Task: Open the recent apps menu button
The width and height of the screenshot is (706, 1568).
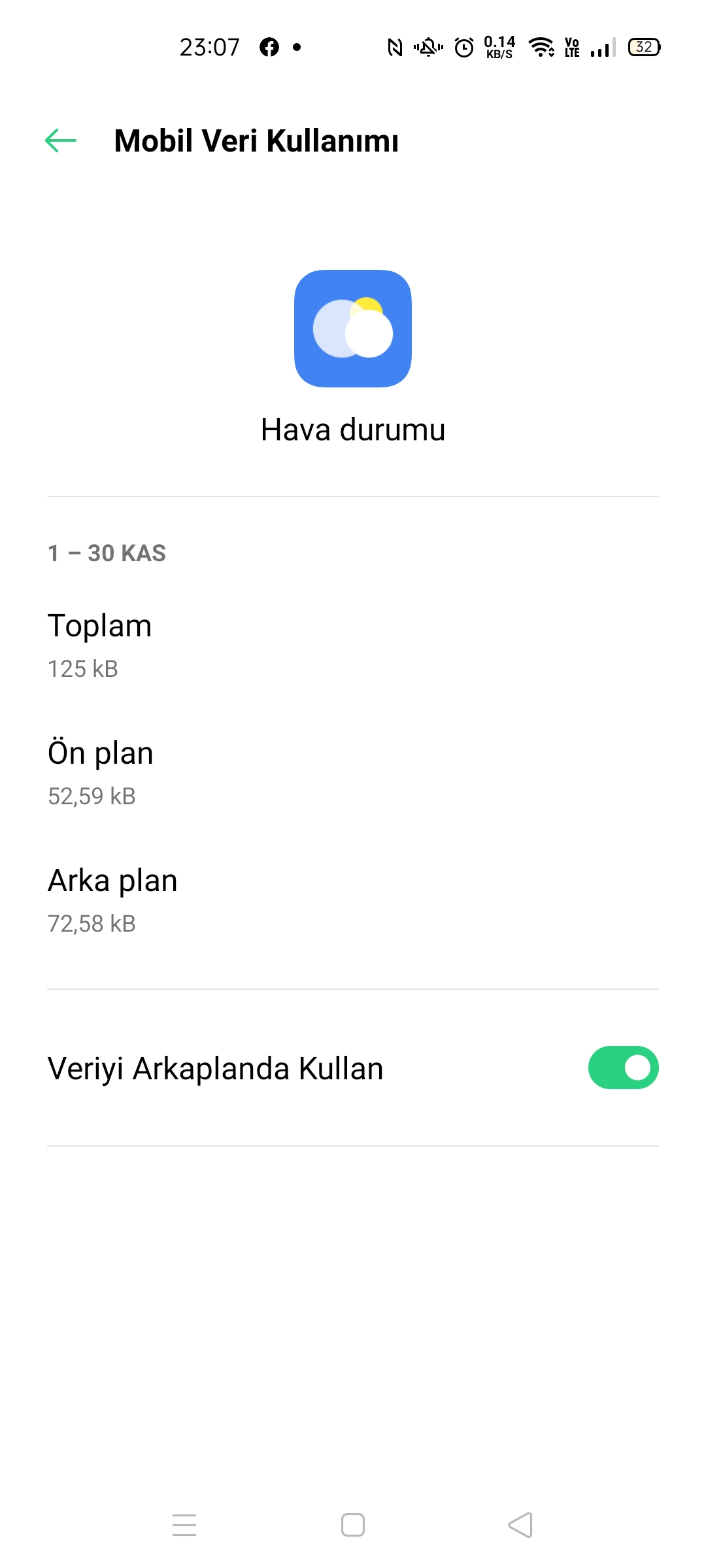Action: click(x=184, y=1525)
